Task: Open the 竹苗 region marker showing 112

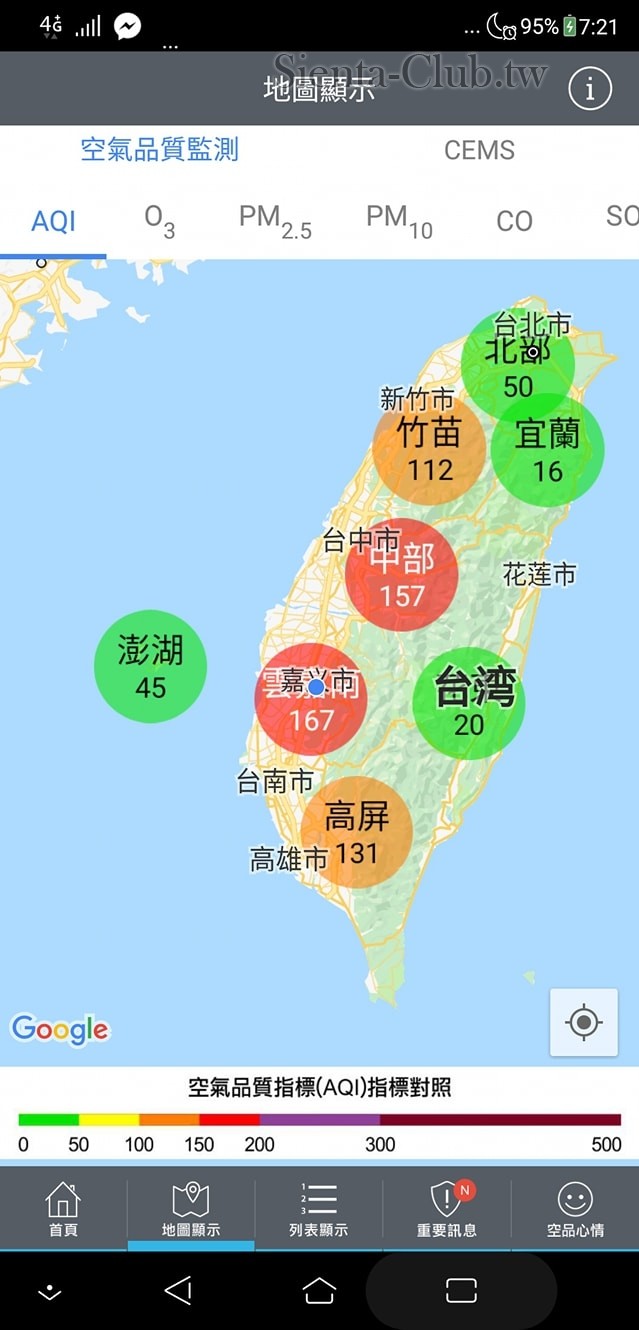Action: point(429,449)
